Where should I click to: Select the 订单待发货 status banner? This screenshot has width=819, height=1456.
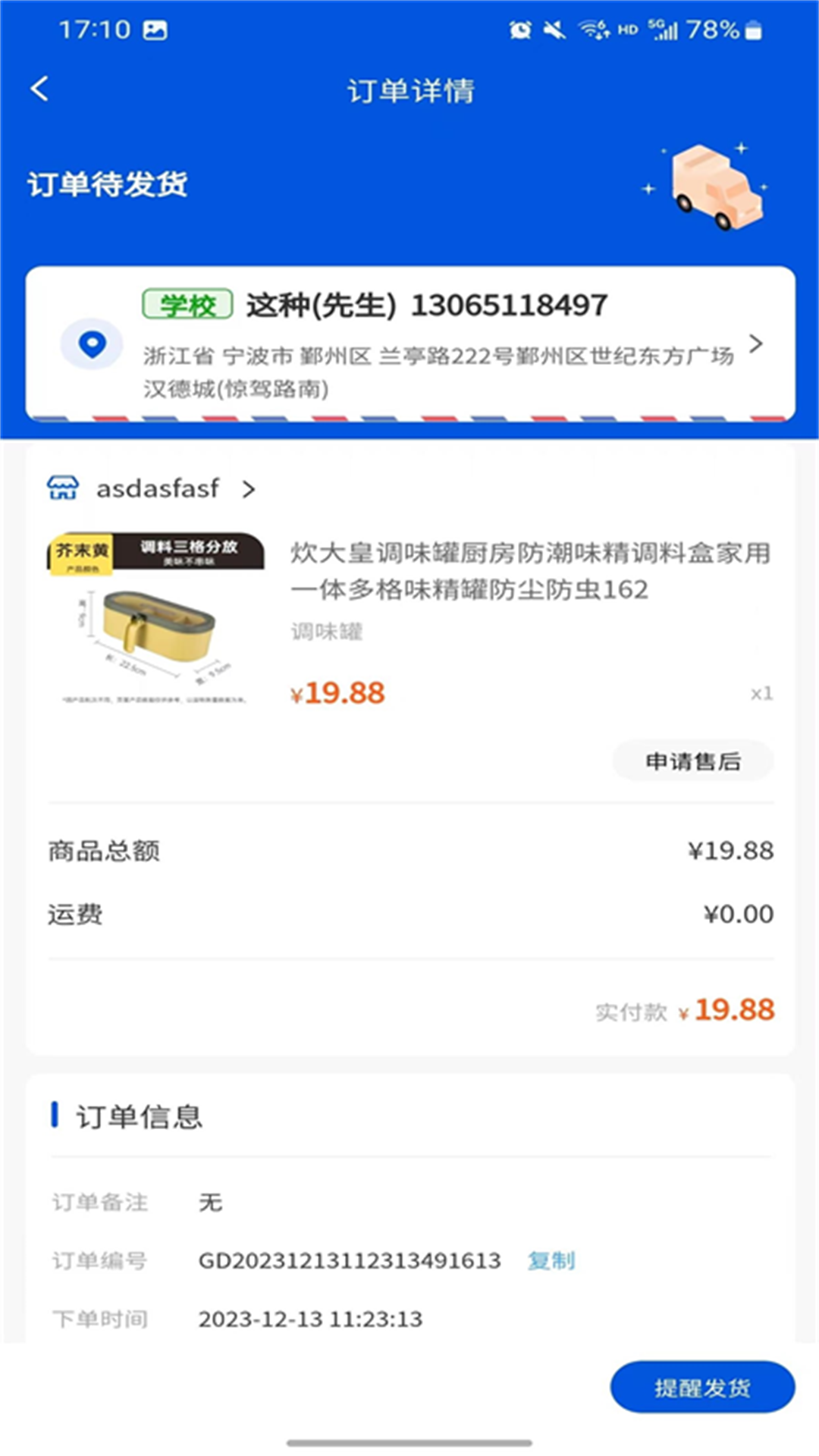(108, 182)
